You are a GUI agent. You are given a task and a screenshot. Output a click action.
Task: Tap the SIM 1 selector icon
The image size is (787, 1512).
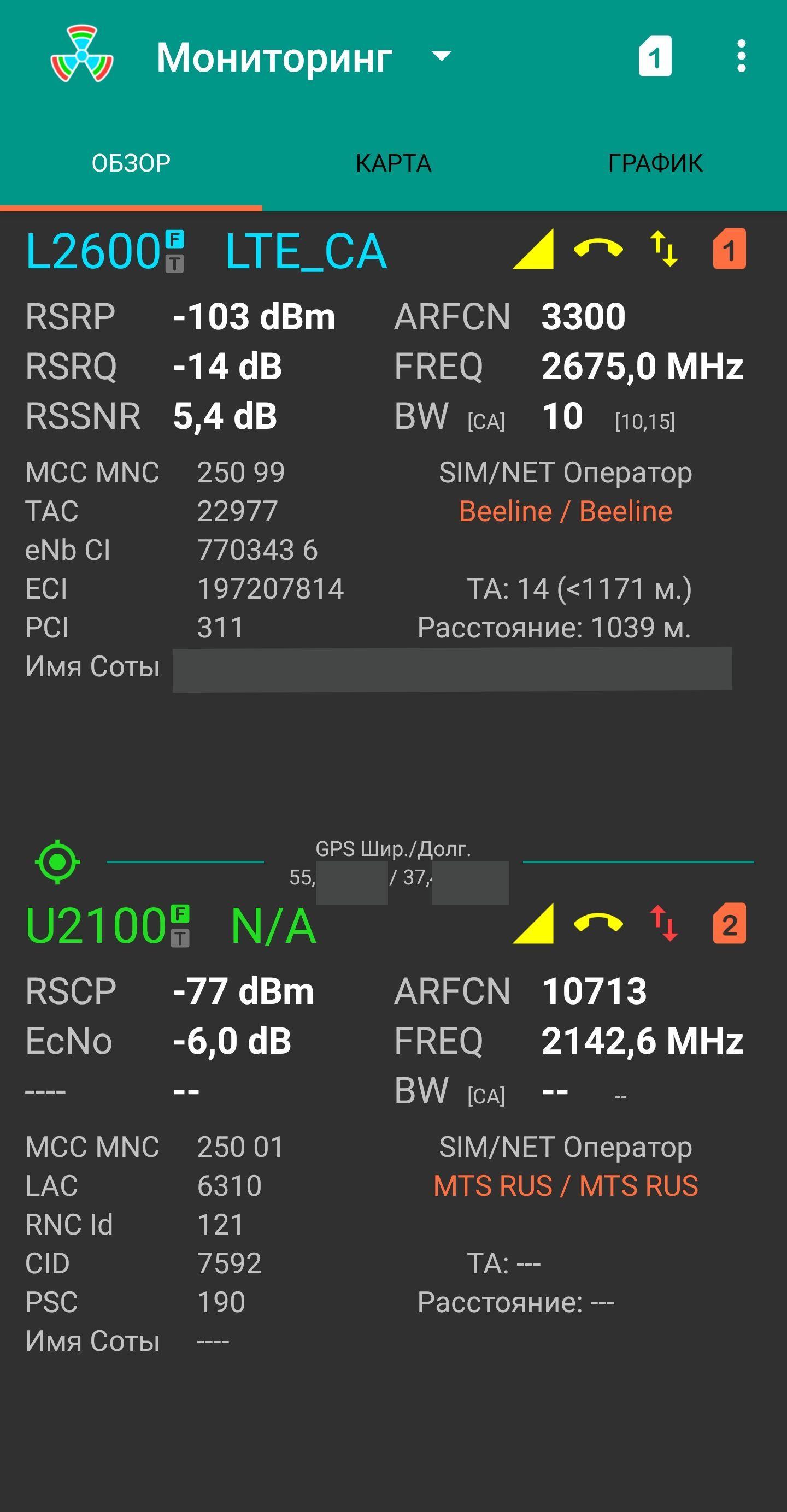655,56
